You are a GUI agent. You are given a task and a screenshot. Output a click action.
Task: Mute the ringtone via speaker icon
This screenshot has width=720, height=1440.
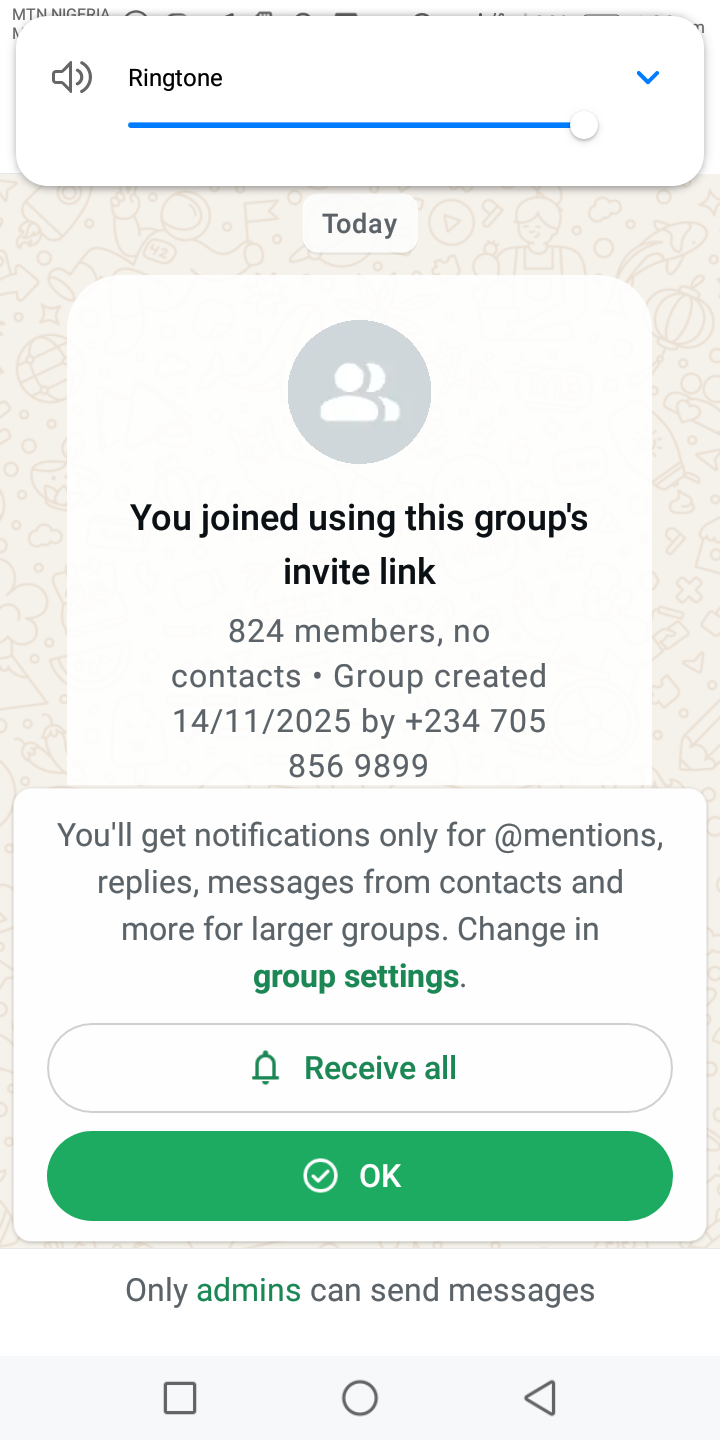(x=72, y=78)
